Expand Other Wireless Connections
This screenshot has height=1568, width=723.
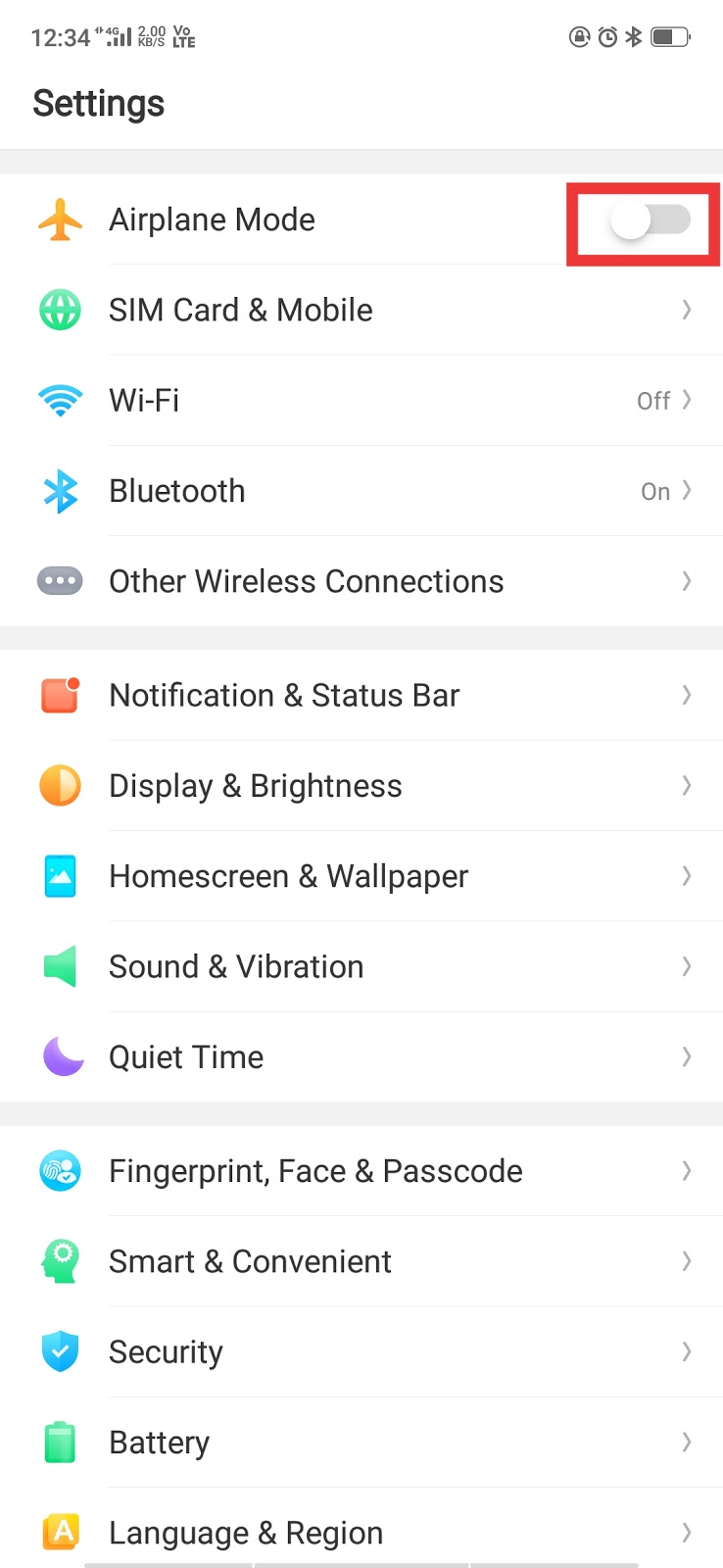(x=687, y=581)
